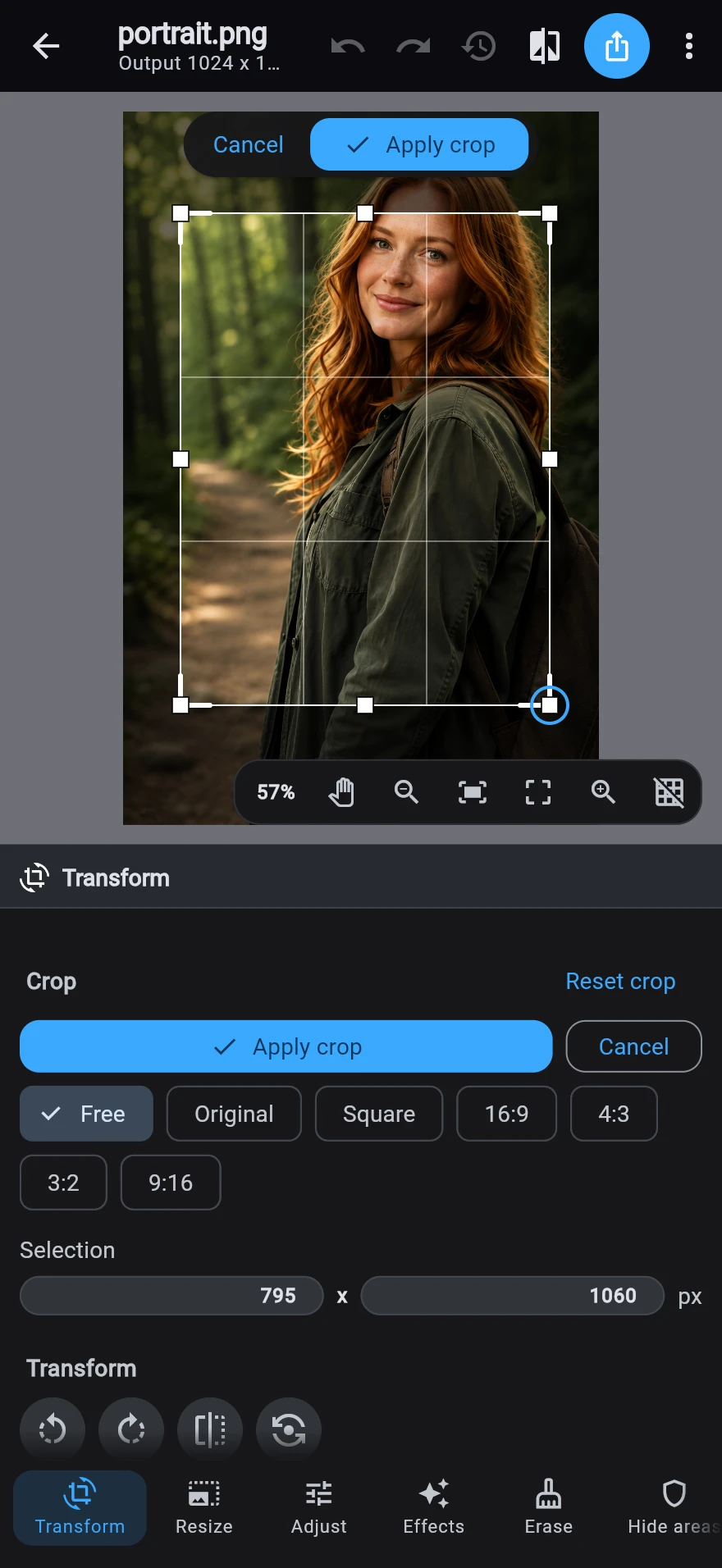Share the edited image with blue button
The height and width of the screenshot is (1568, 722).
616,46
